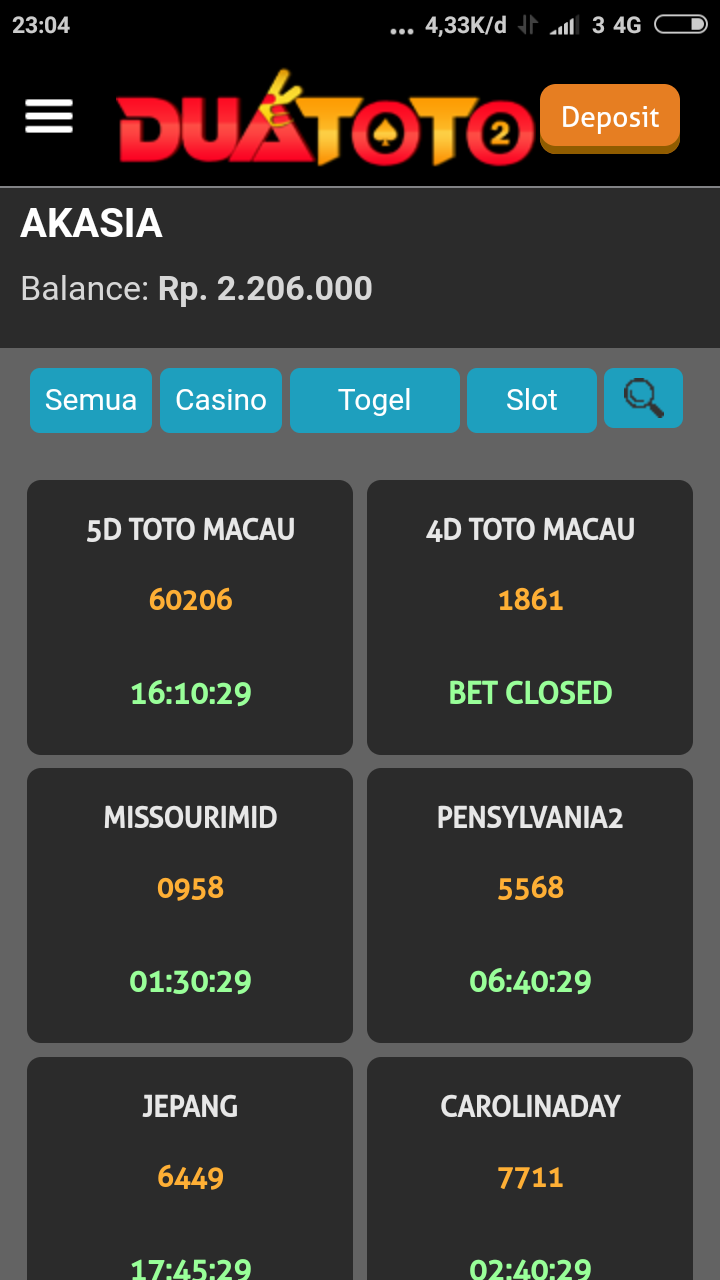Switch to the Casino category
The height and width of the screenshot is (1280, 720).
(x=221, y=400)
